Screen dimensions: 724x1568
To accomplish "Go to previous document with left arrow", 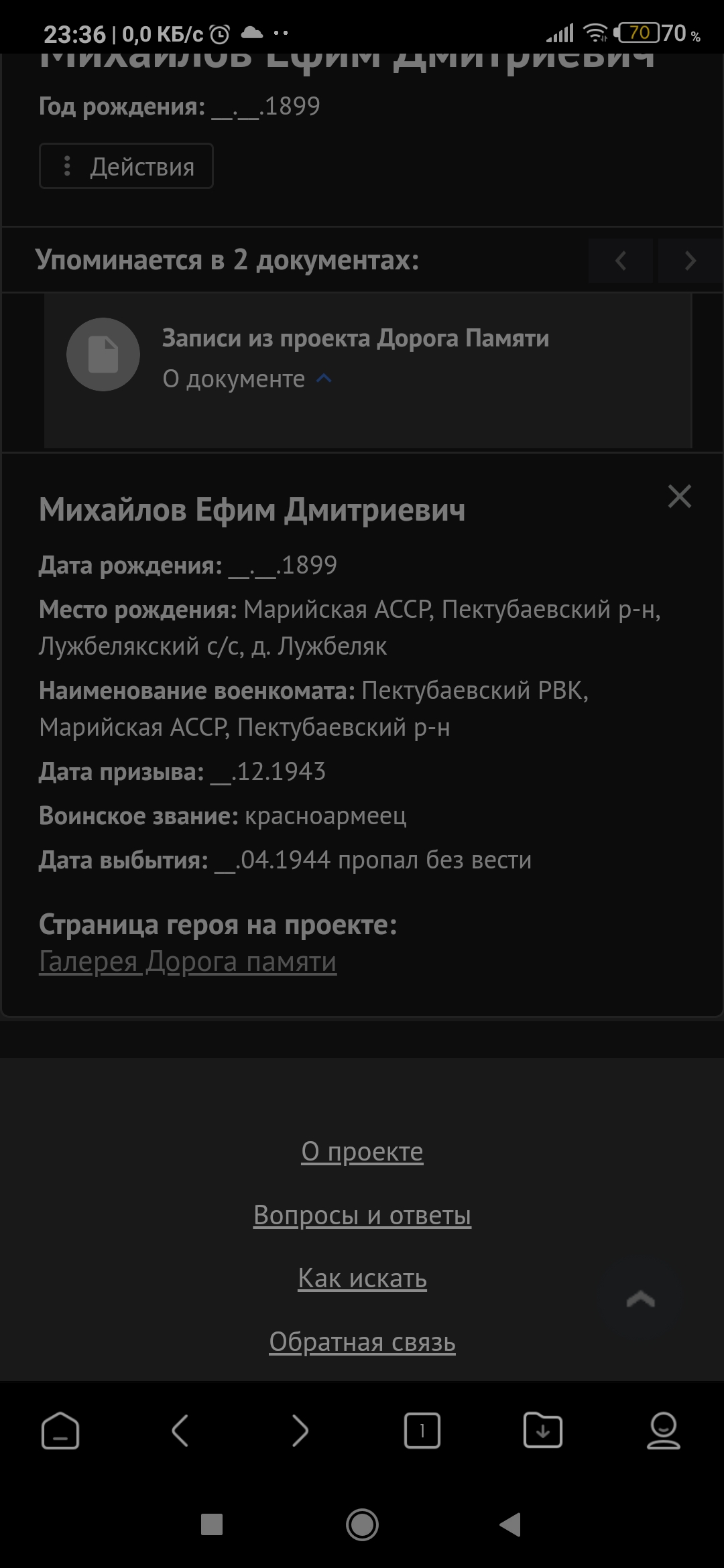I will click(x=621, y=261).
